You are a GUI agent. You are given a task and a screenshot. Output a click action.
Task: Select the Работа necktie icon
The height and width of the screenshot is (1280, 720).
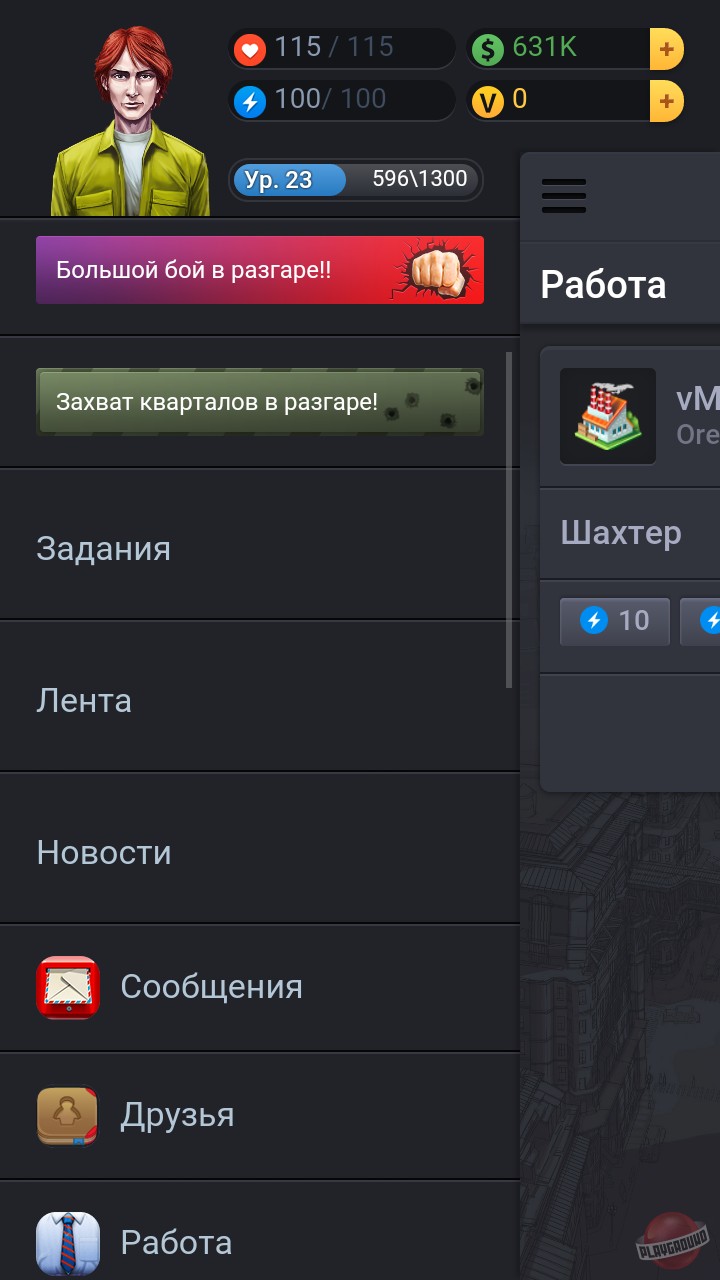click(66, 1242)
